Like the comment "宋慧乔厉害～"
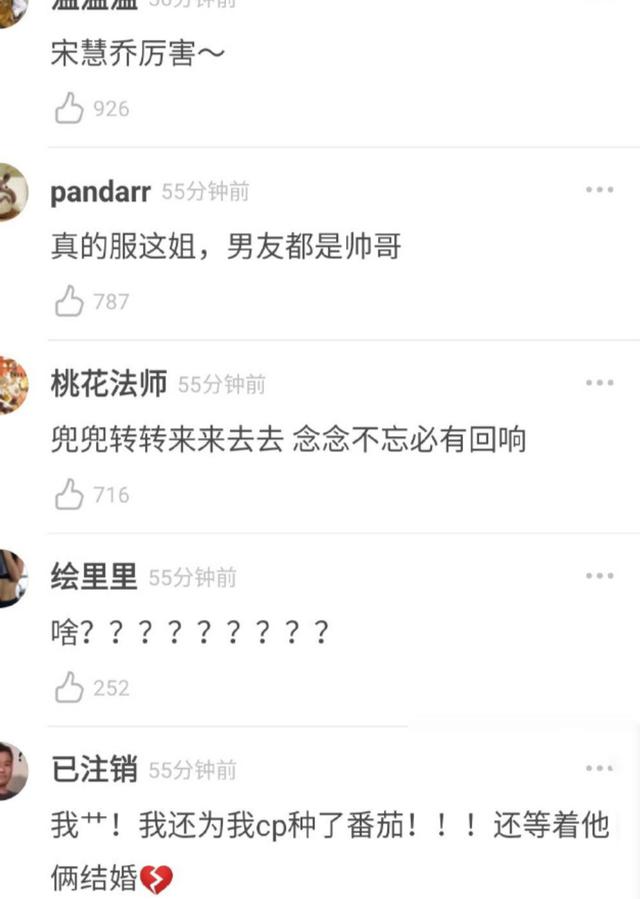Image resolution: width=640 pixels, height=899 pixels. (69, 108)
